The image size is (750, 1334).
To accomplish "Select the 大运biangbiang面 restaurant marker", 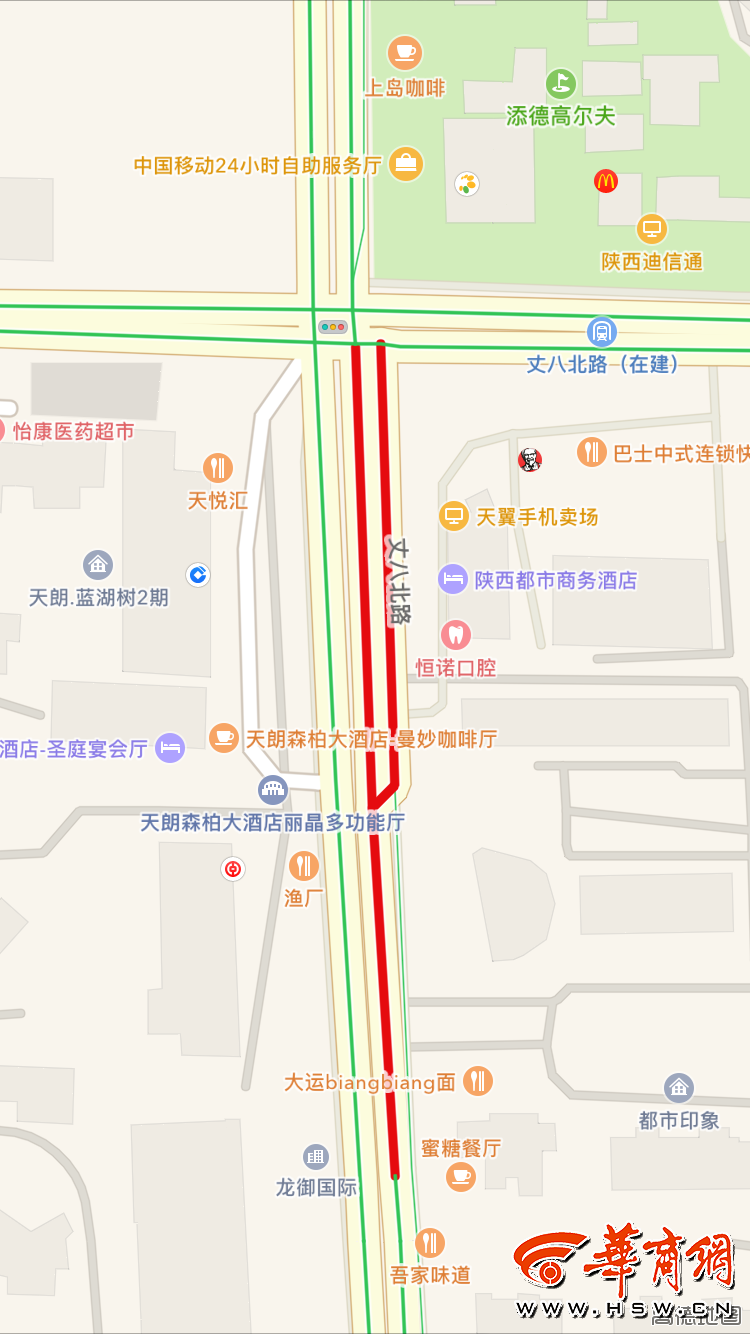I will [x=478, y=1081].
